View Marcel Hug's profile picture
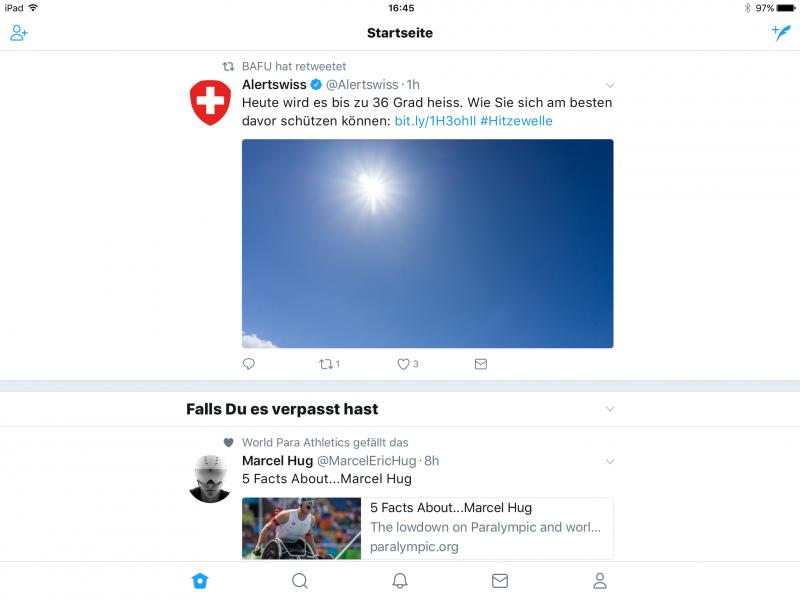Image resolution: width=800 pixels, height=600 pixels. point(210,478)
